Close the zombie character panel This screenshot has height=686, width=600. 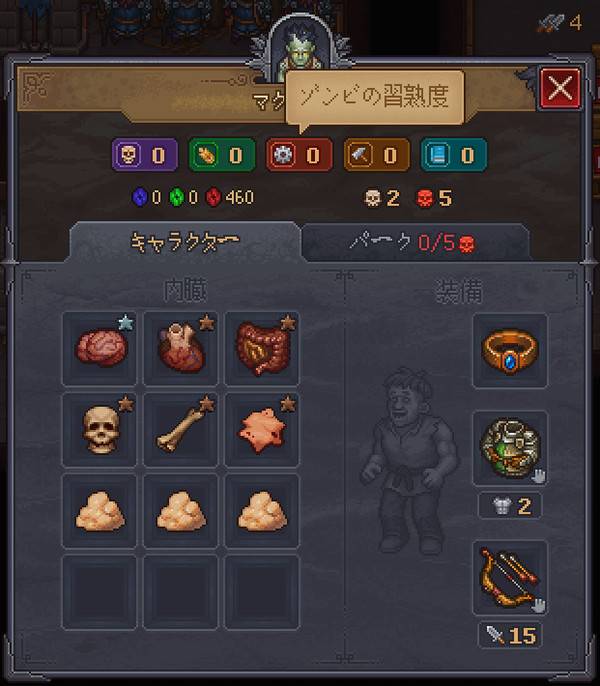pyautogui.click(x=560, y=88)
